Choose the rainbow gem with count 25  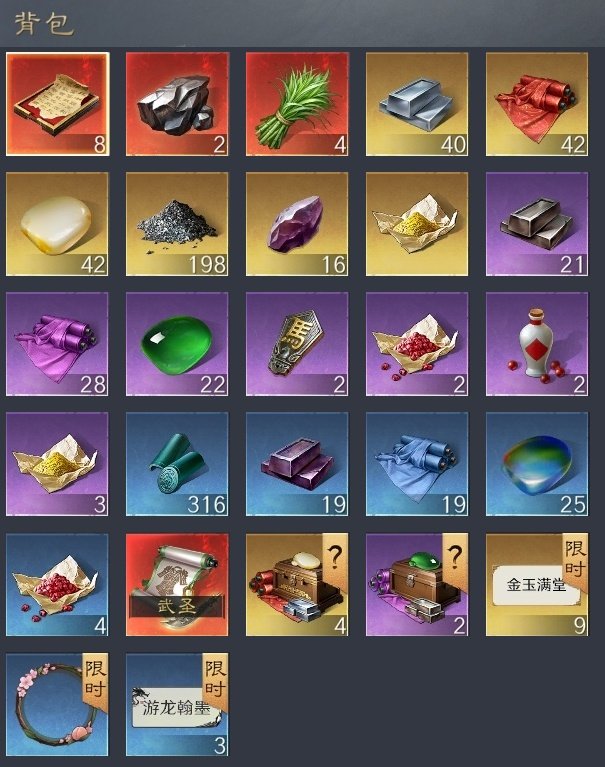tap(537, 464)
